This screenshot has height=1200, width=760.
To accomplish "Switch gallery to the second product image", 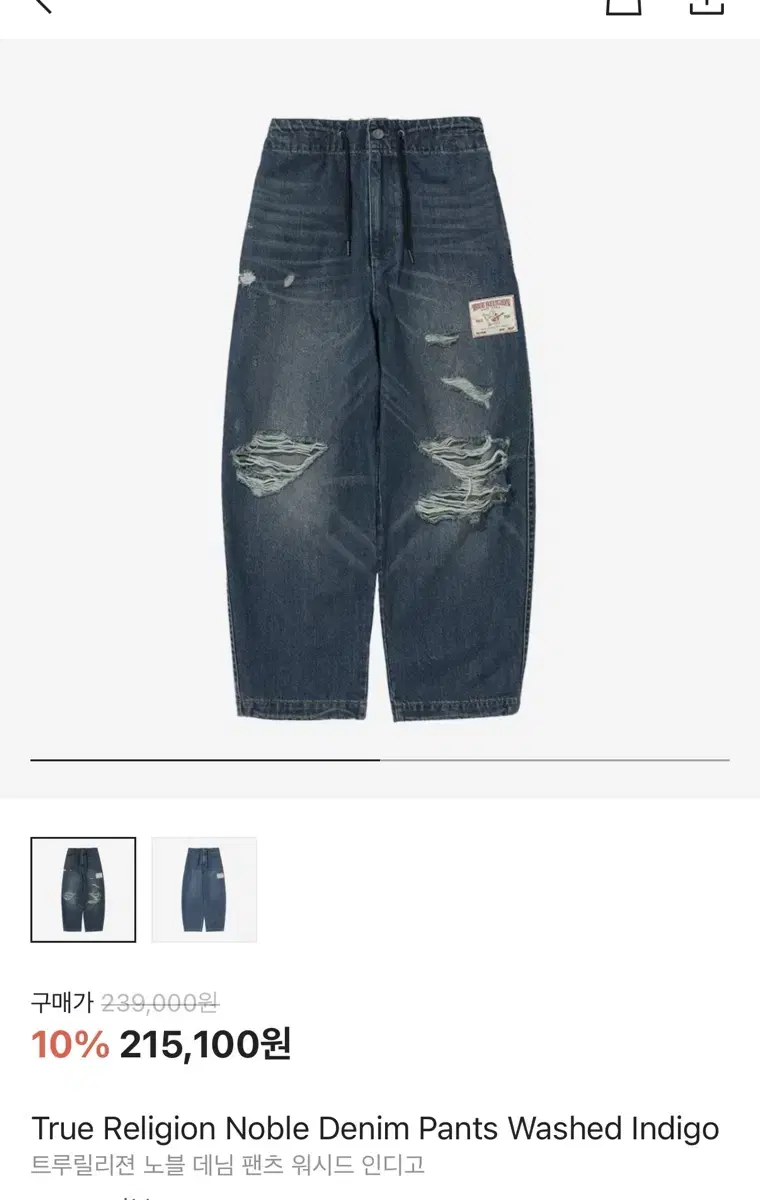I will point(202,888).
